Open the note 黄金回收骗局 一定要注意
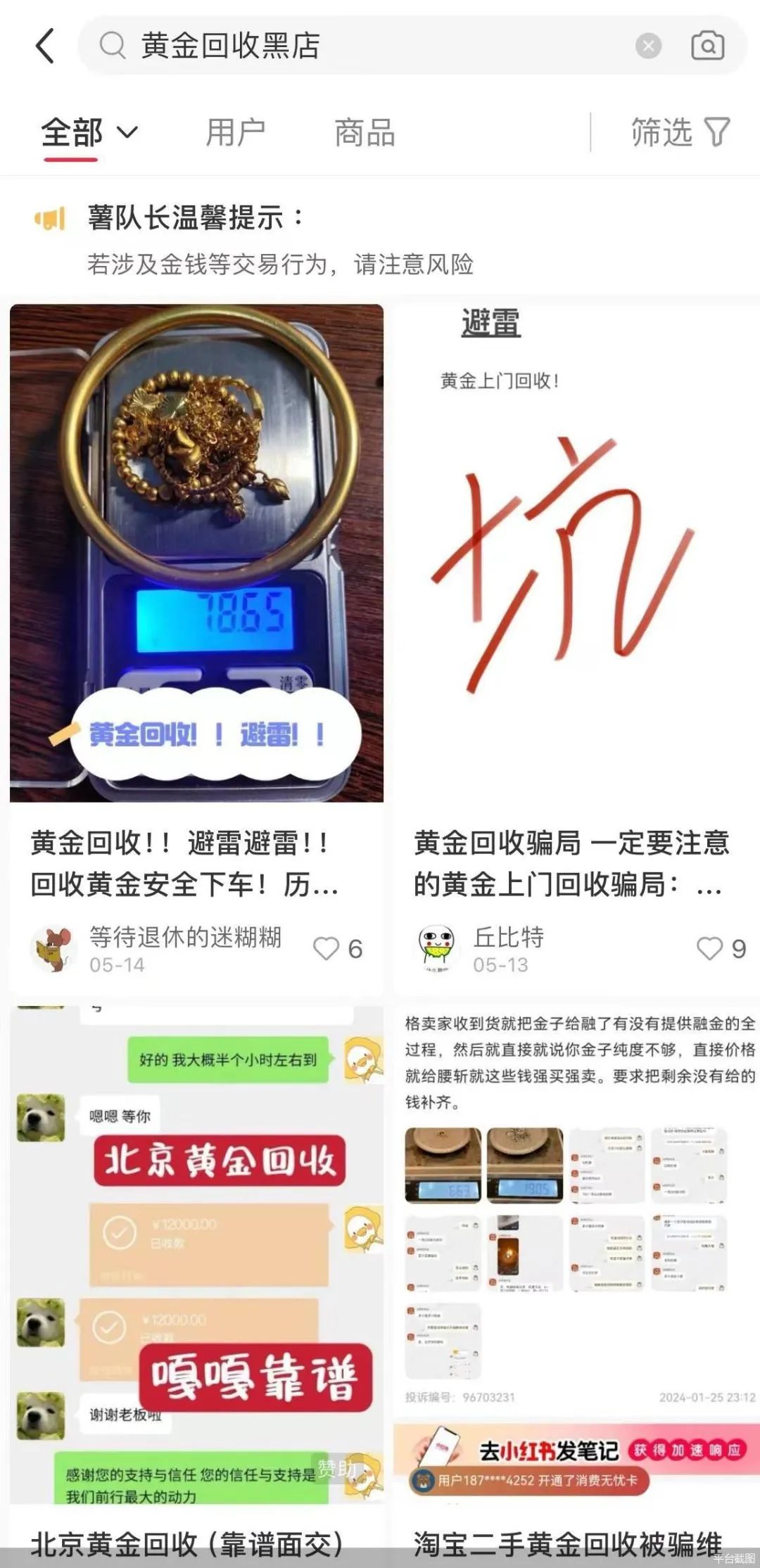Viewport: 760px width, 1568px height. tap(571, 862)
